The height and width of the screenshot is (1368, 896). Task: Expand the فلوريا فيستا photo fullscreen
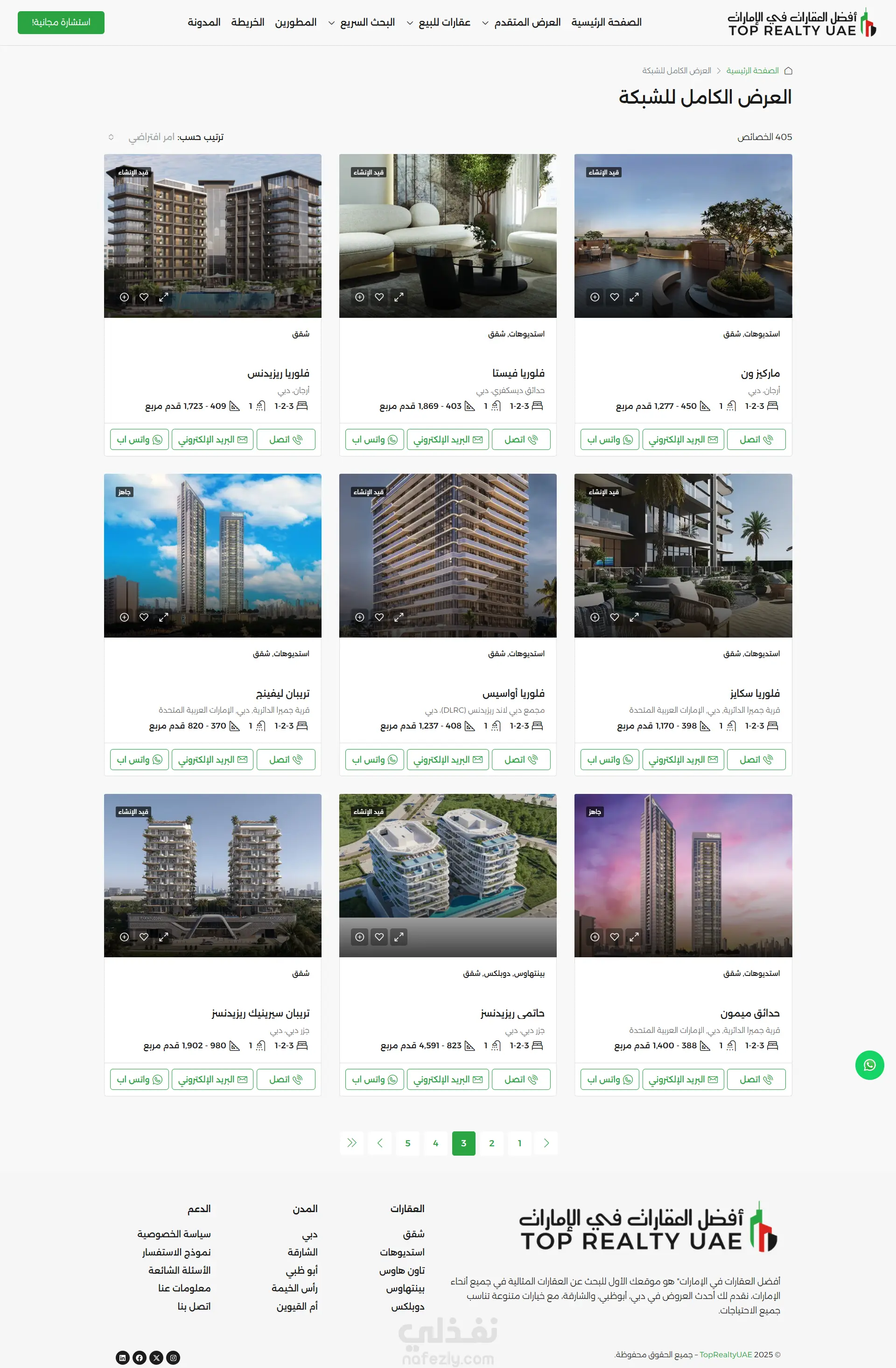coord(399,297)
